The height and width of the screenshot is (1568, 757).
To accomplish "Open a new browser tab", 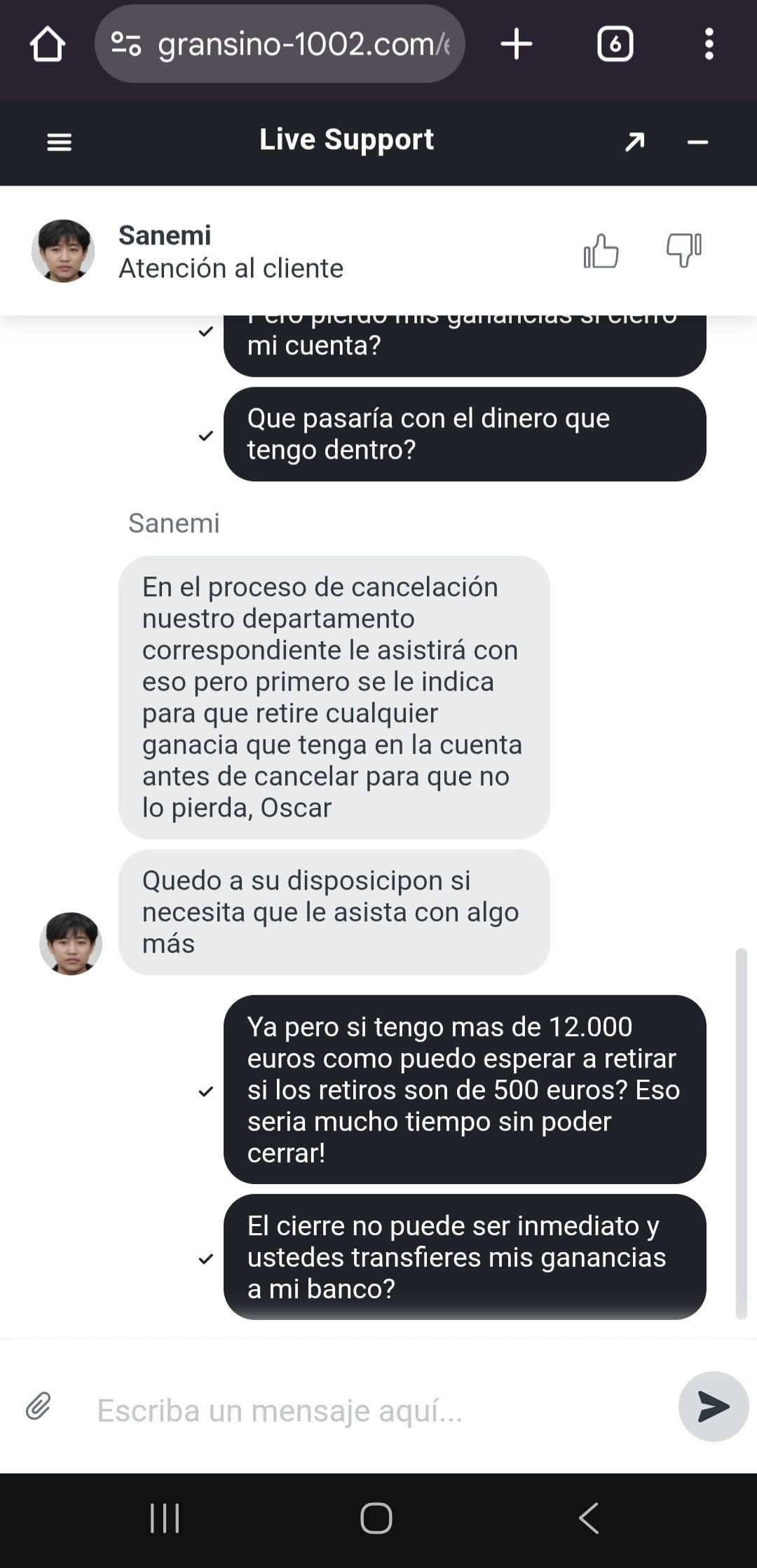I will tap(517, 44).
